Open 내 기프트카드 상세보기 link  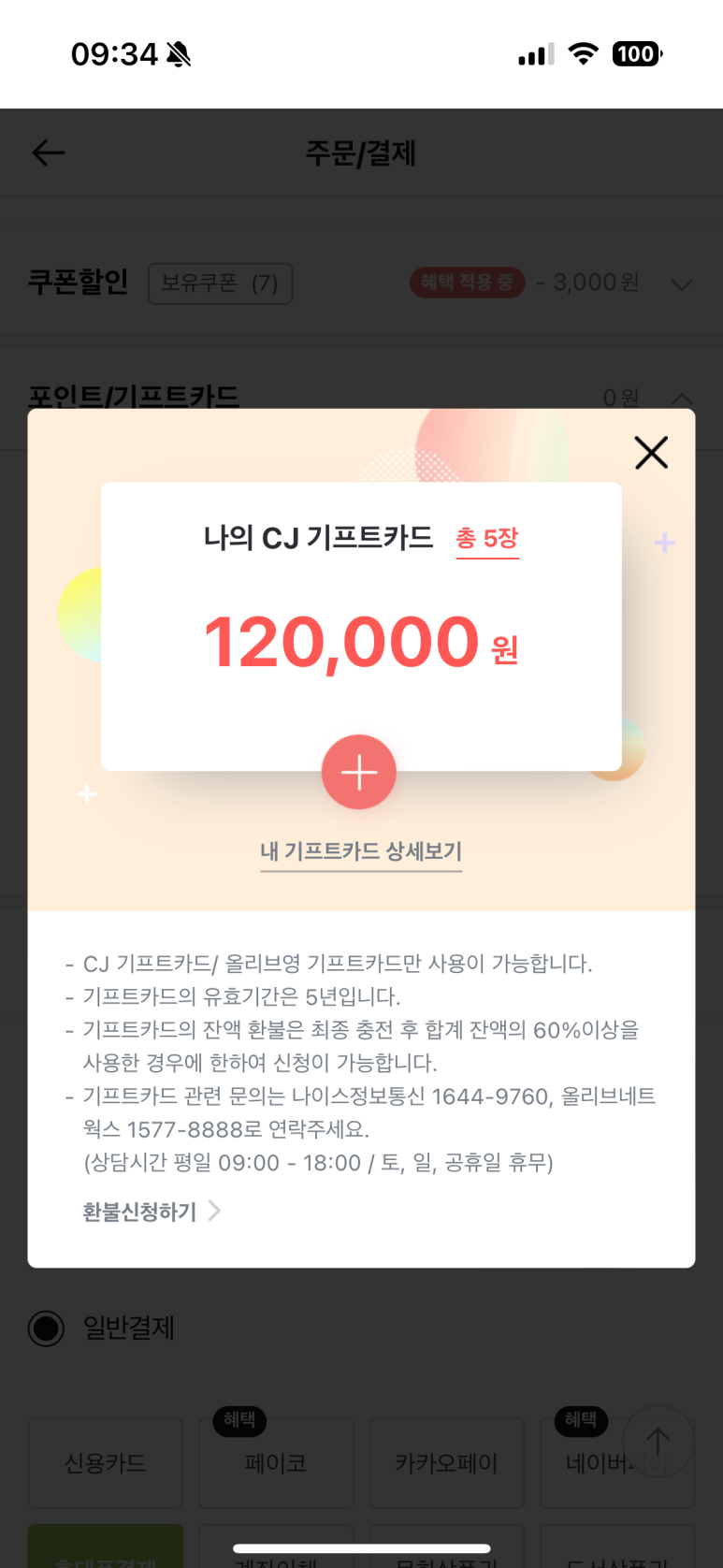[361, 851]
